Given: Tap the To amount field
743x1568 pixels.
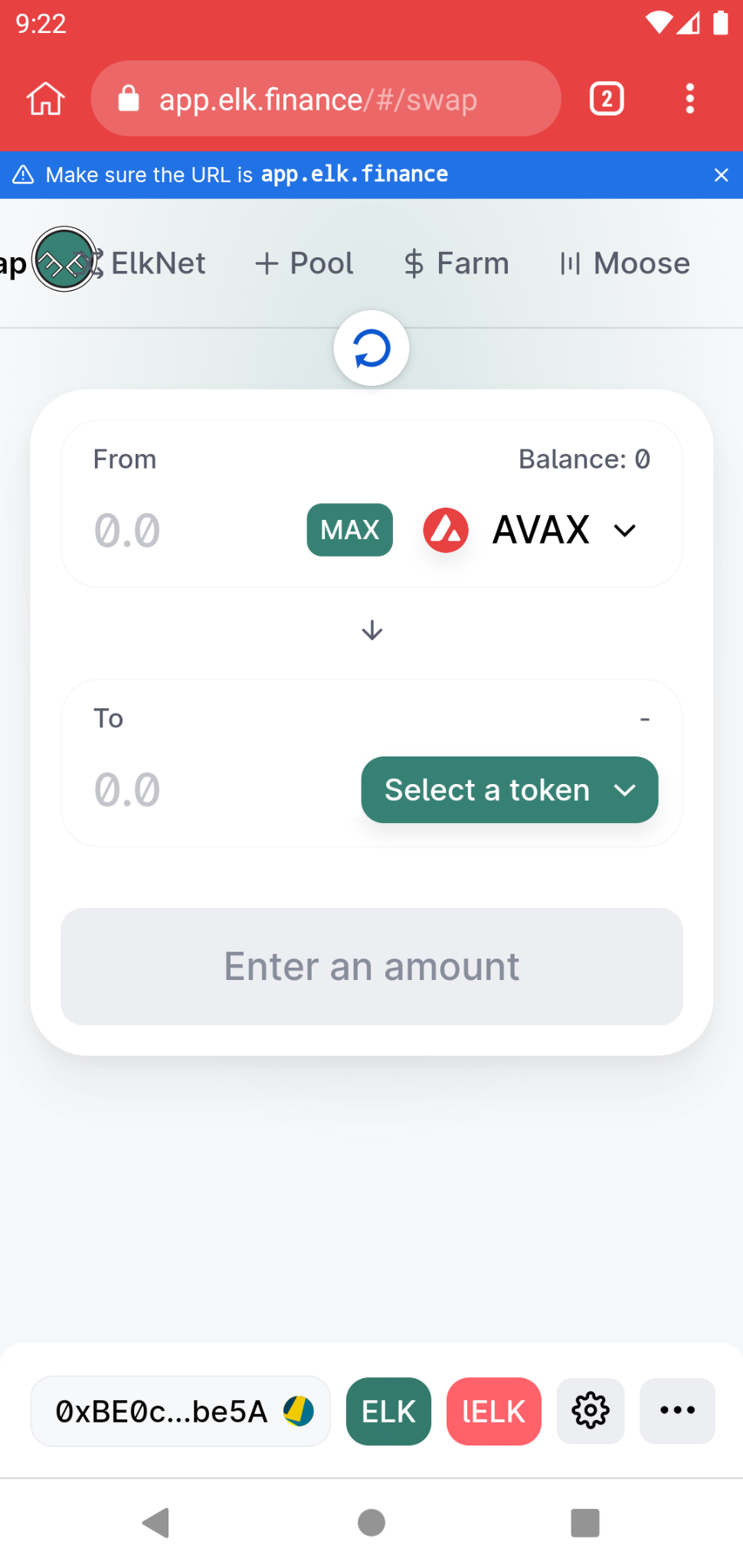Looking at the screenshot, I should [x=207, y=790].
